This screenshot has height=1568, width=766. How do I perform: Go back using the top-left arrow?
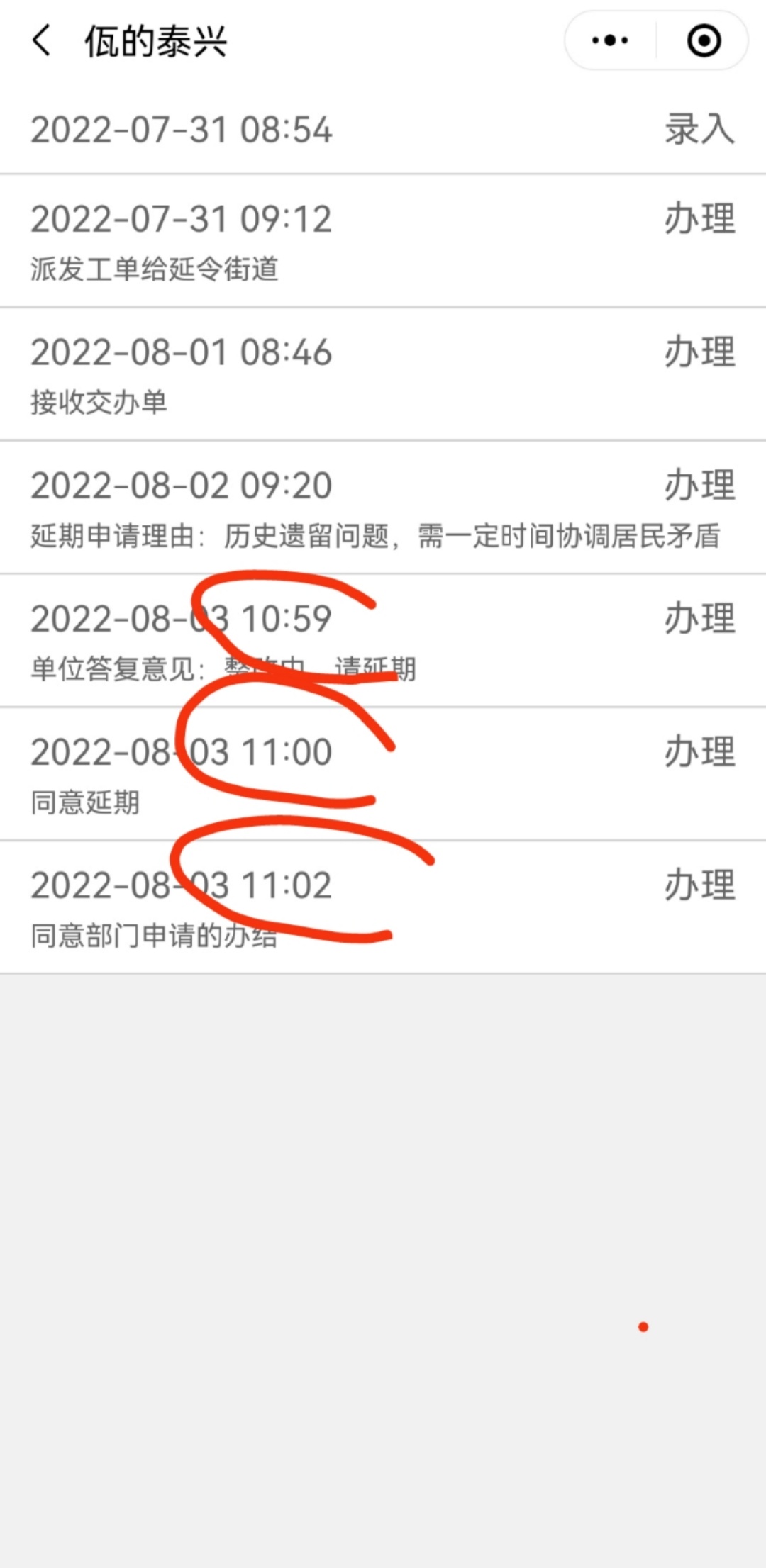pyautogui.click(x=41, y=40)
